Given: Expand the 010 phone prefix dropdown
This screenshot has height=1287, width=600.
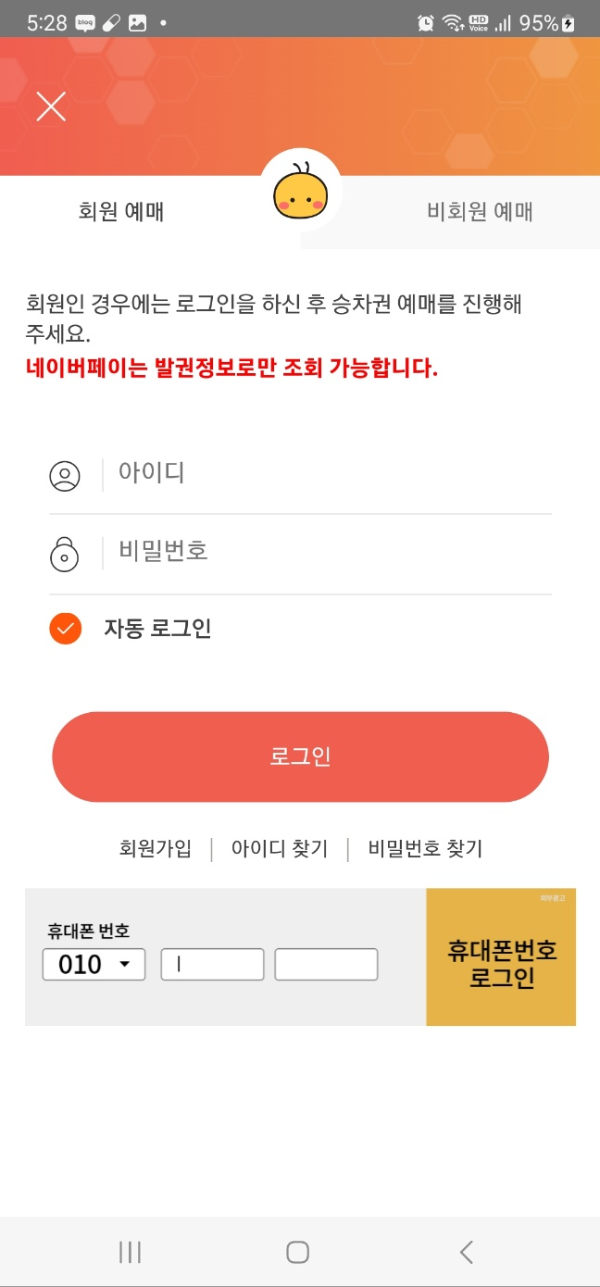Looking at the screenshot, I should pyautogui.click(x=94, y=965).
